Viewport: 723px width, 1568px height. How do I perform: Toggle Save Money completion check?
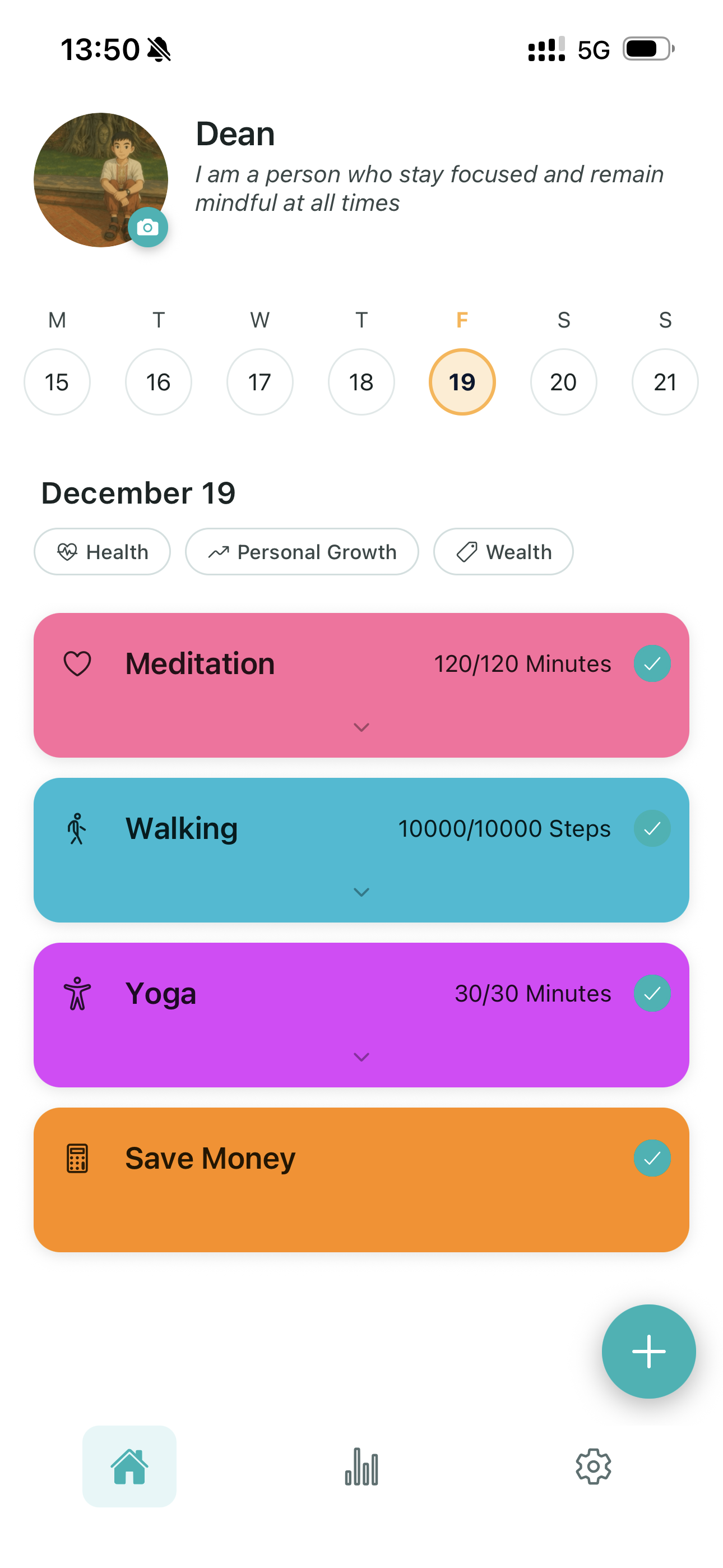tap(652, 1157)
